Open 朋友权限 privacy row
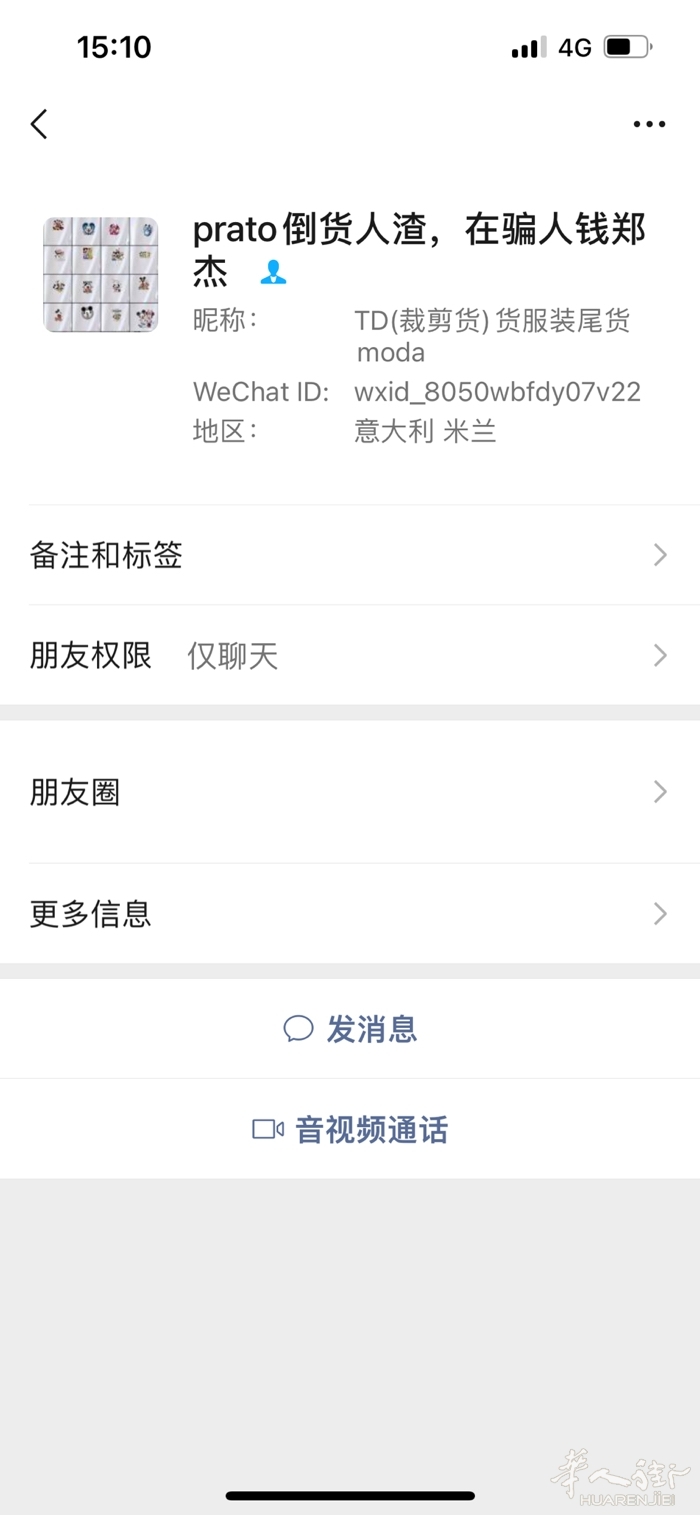 350,656
